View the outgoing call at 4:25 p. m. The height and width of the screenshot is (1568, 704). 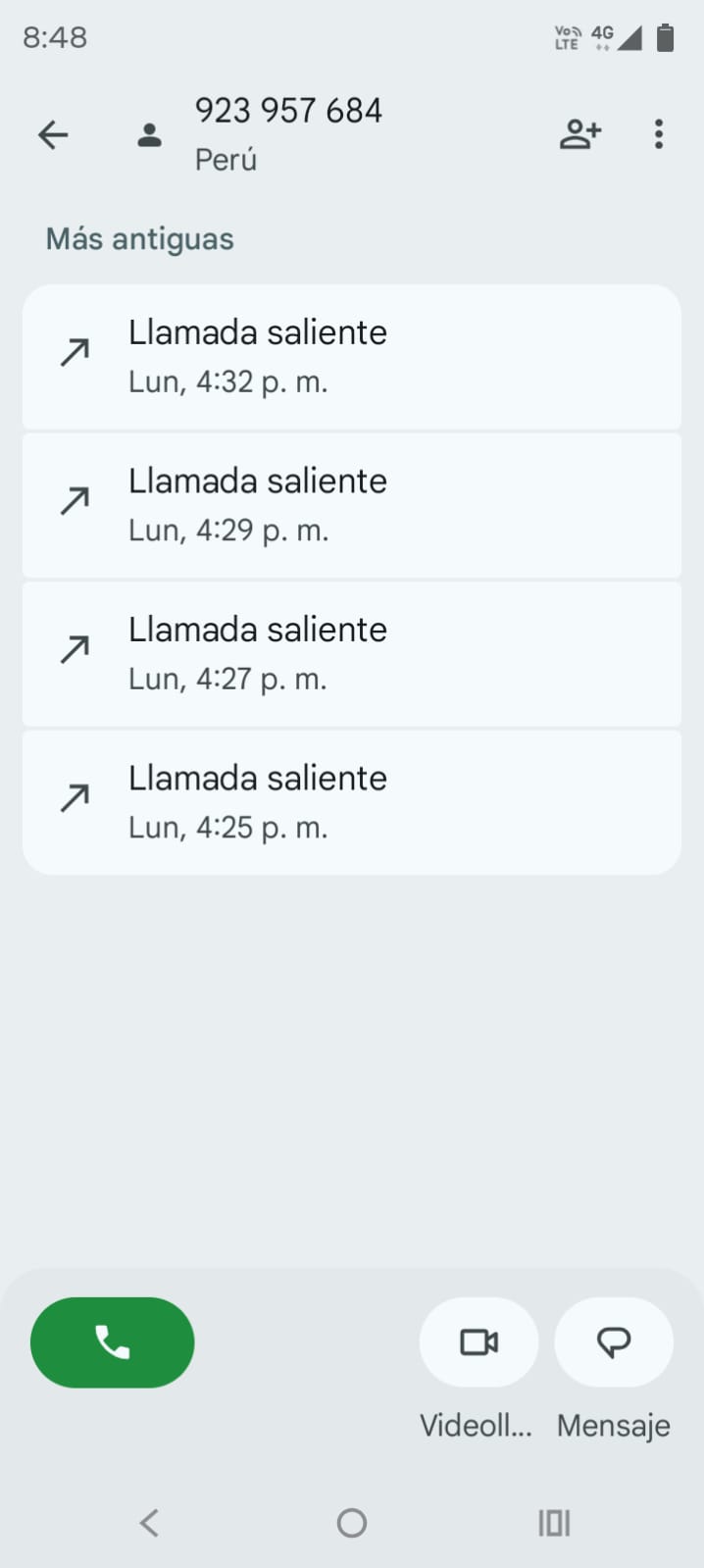click(x=351, y=802)
